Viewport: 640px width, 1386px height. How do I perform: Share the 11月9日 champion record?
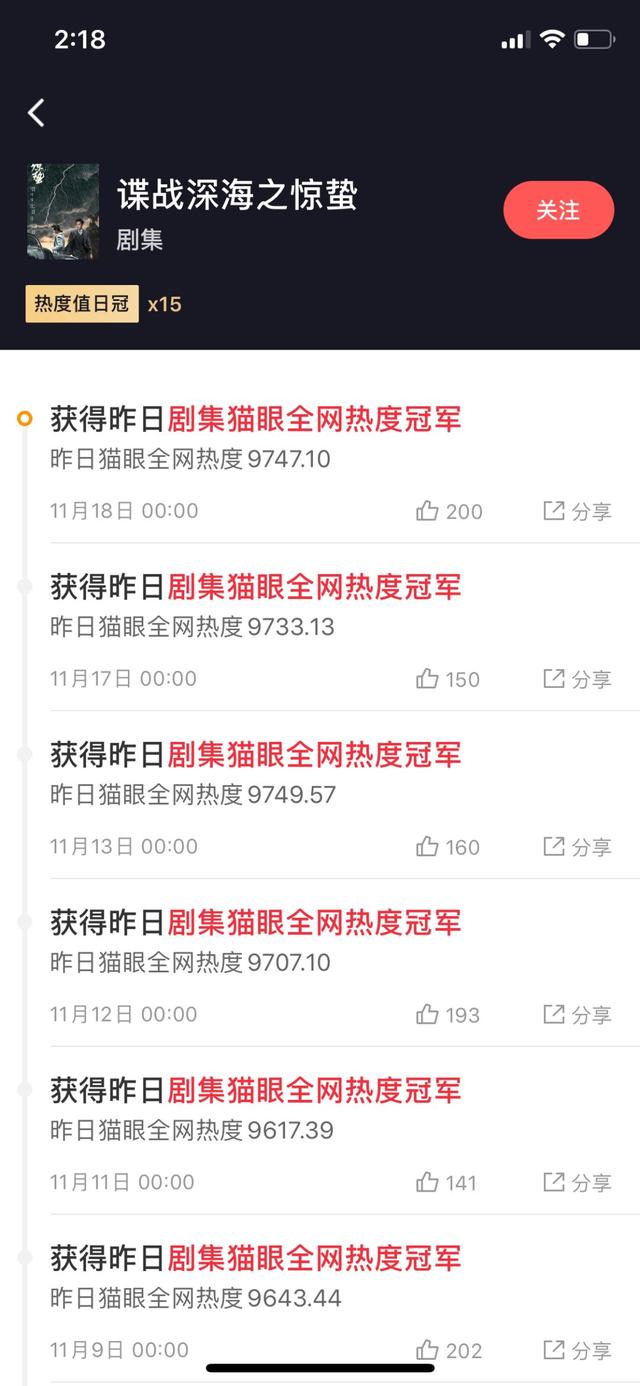click(576, 1350)
